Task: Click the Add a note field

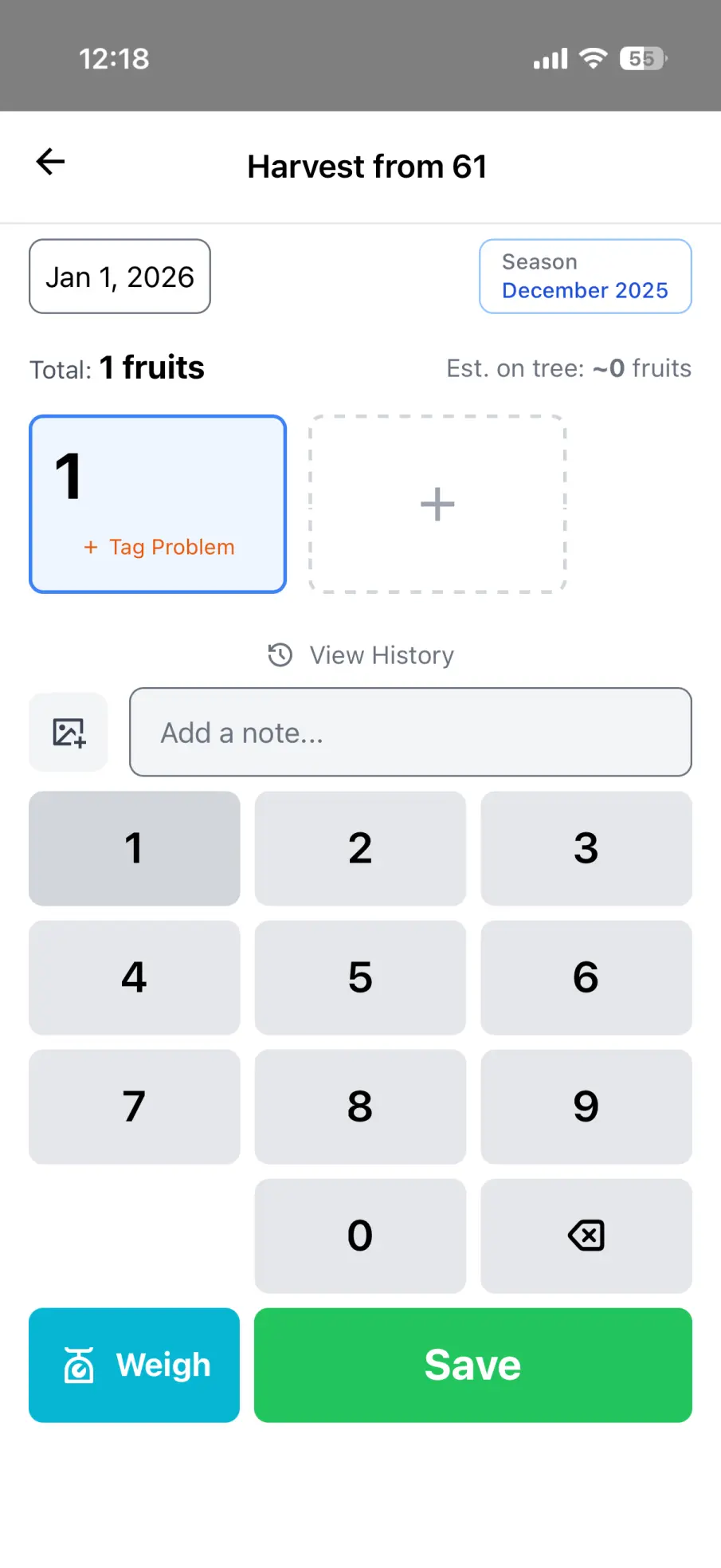Action: [409, 732]
